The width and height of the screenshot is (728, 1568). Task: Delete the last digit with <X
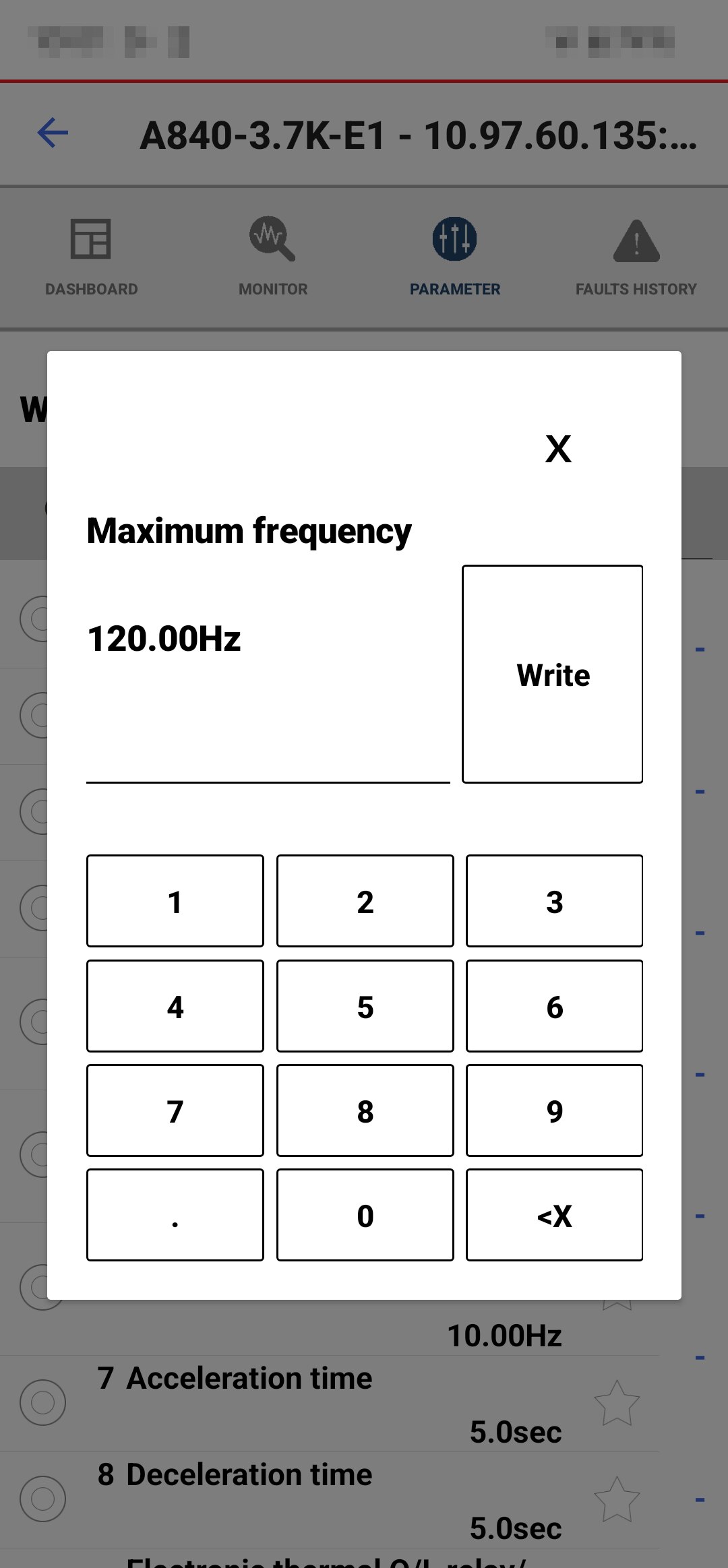point(554,1215)
